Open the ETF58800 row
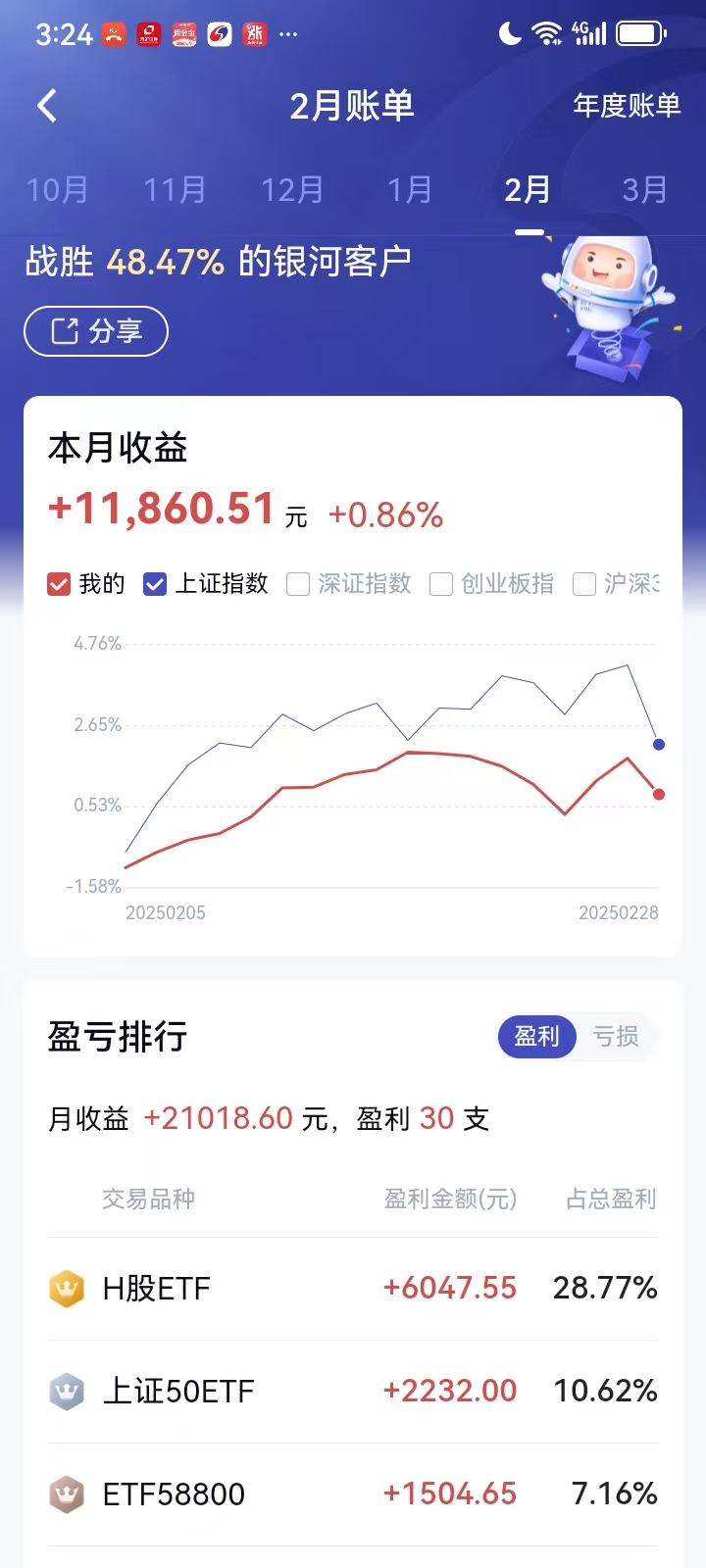Image resolution: width=706 pixels, height=1568 pixels. tap(353, 1494)
